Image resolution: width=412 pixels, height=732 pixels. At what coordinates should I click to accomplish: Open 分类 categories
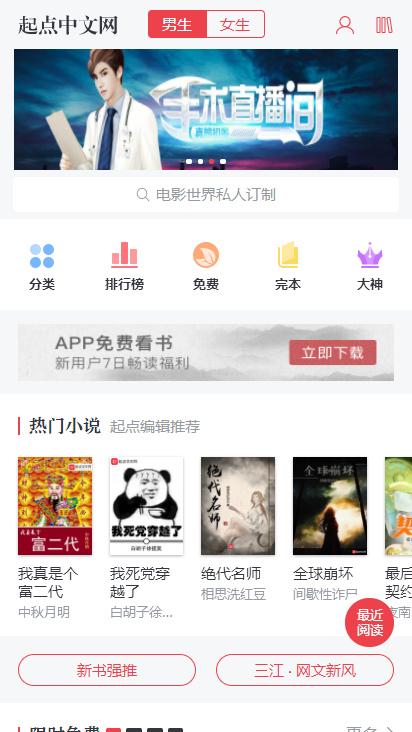click(x=42, y=267)
